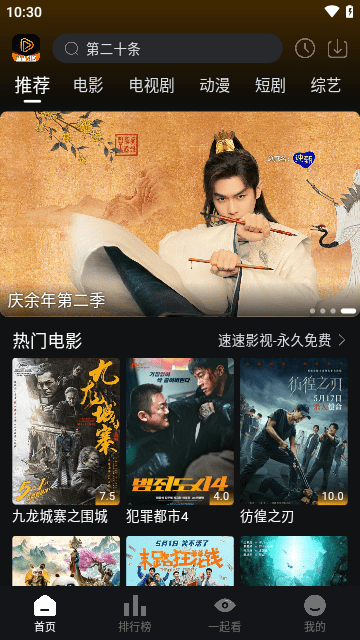Open the movie 犯罪都市4
Viewport: 360px width, 640px height.
(180, 441)
